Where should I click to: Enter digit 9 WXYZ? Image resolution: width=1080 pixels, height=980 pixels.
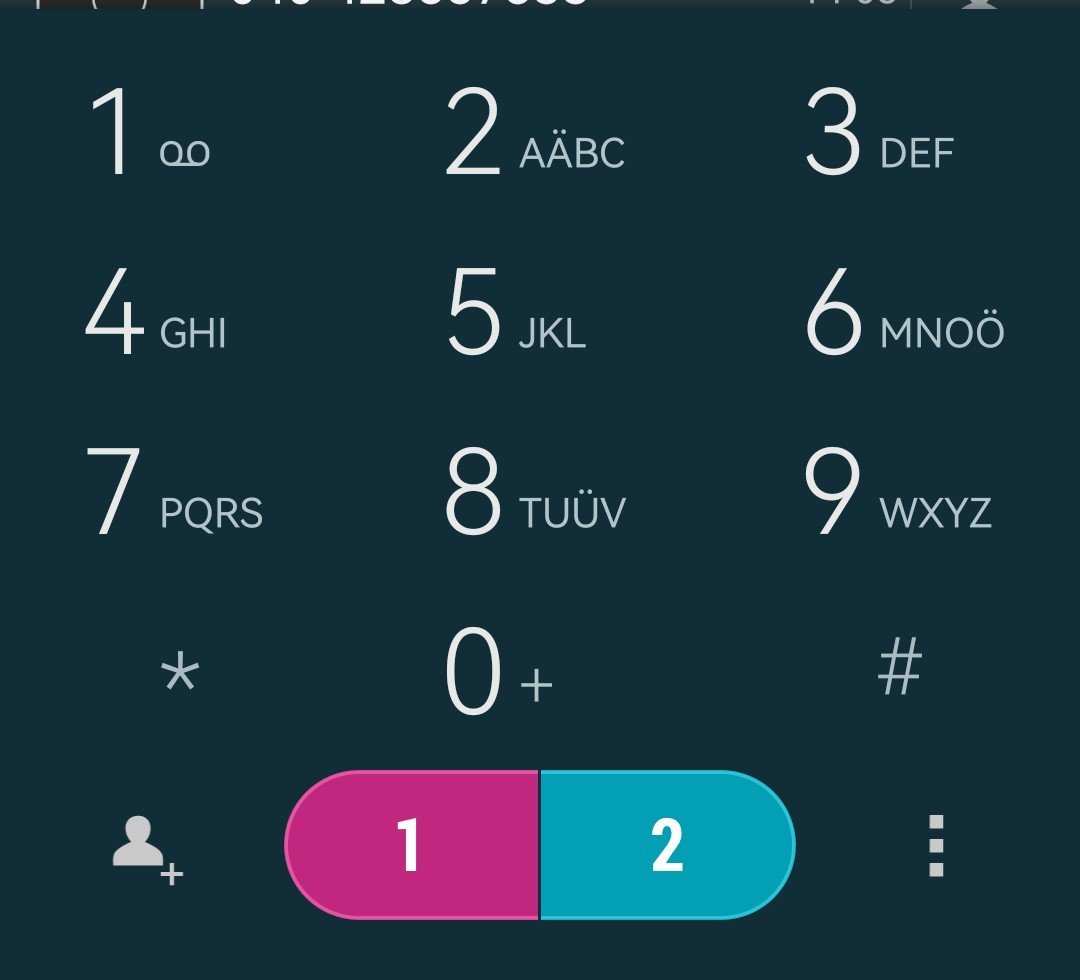[x=897, y=493]
